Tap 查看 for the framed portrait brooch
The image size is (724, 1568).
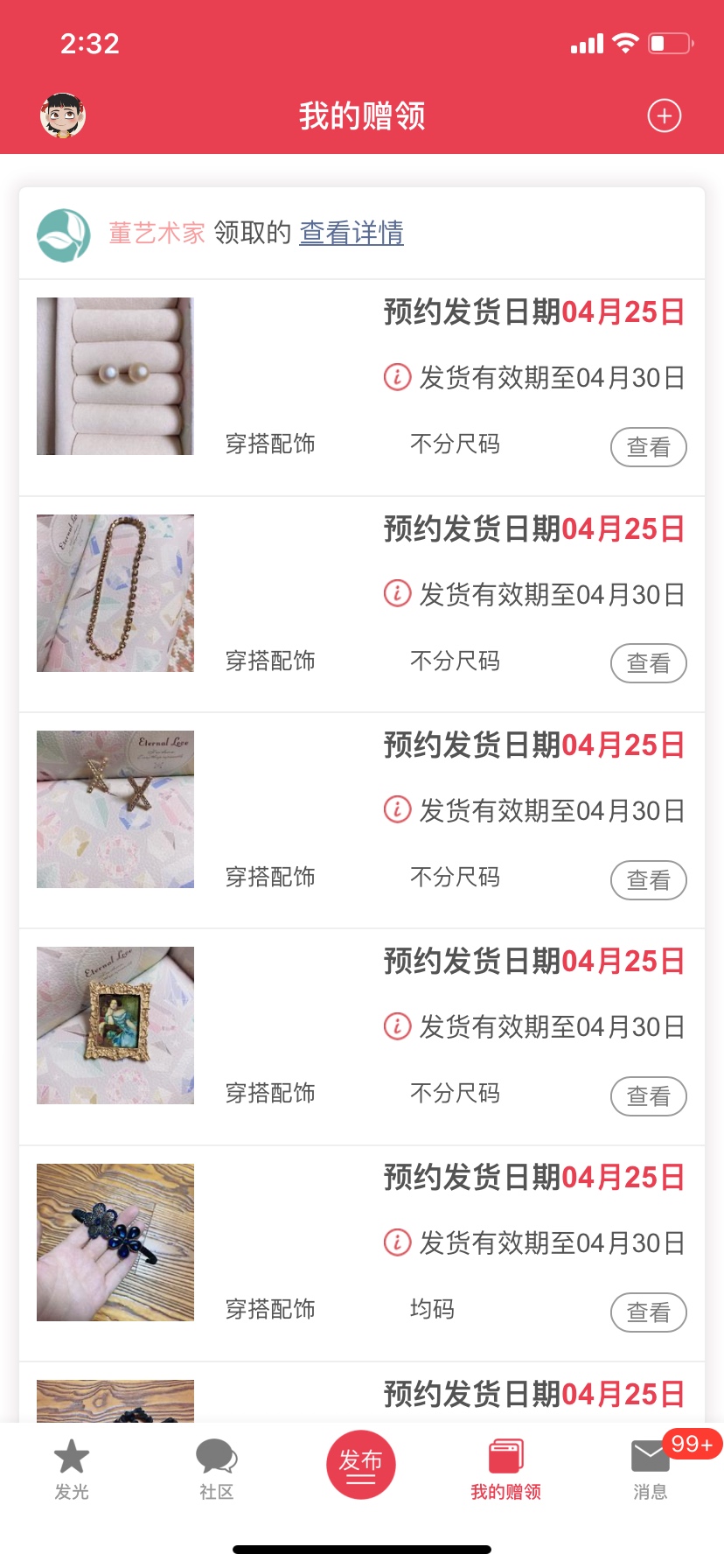pos(648,1096)
